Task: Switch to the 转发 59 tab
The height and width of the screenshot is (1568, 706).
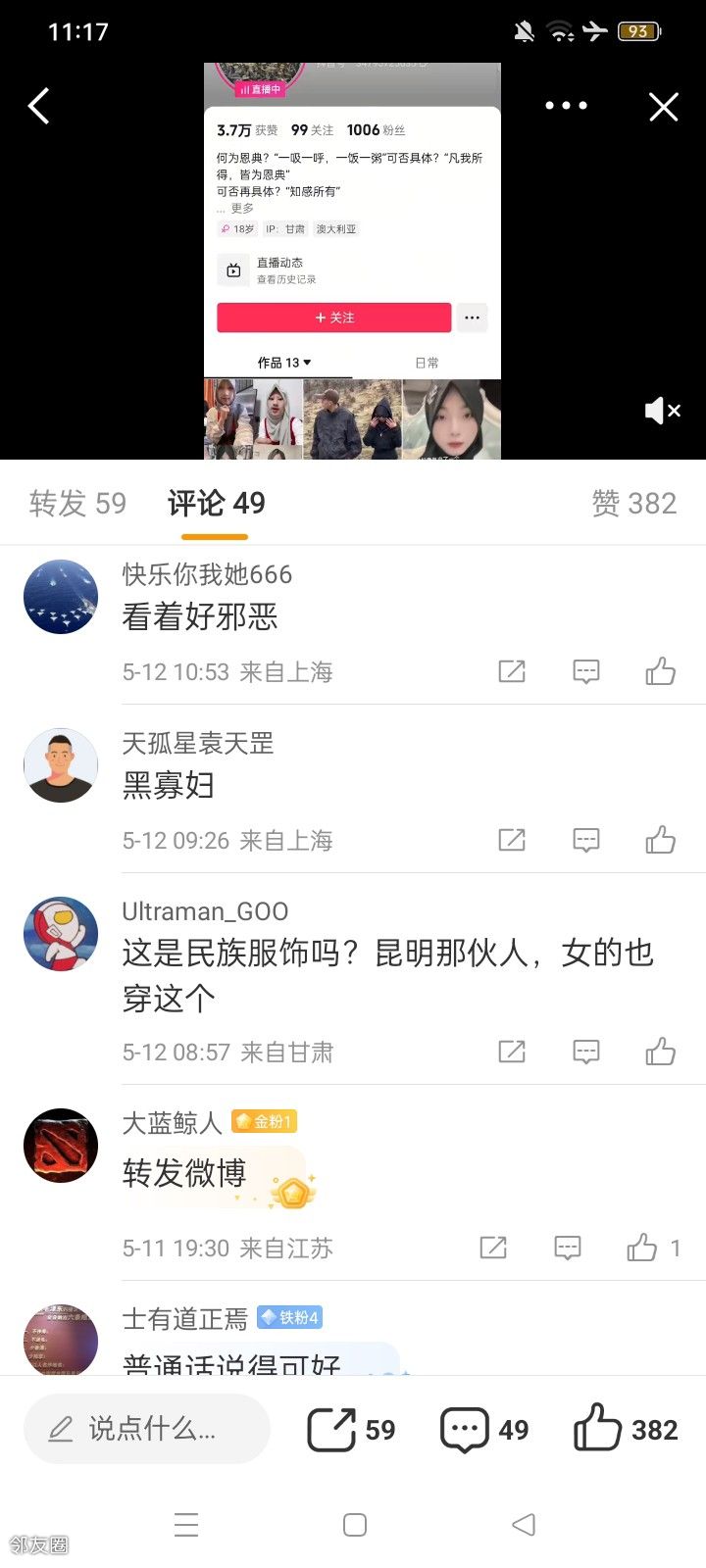Action: pyautogui.click(x=77, y=504)
